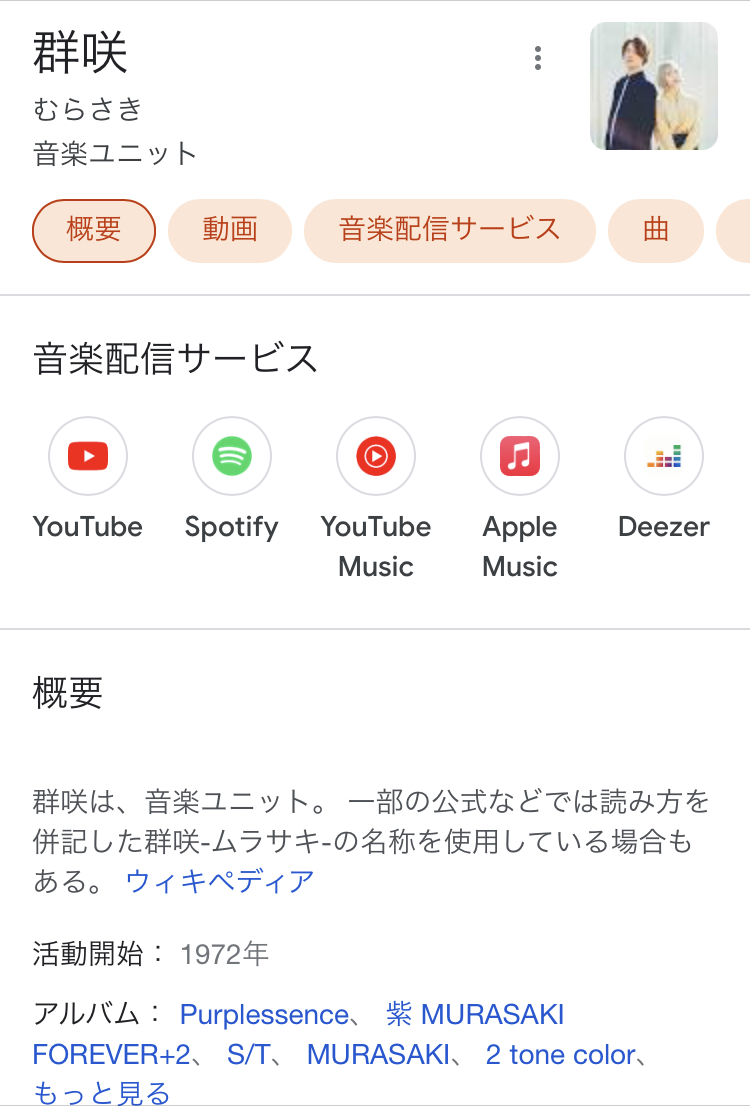
Task: Open the MURASAKI album link
Action: (x=377, y=1055)
